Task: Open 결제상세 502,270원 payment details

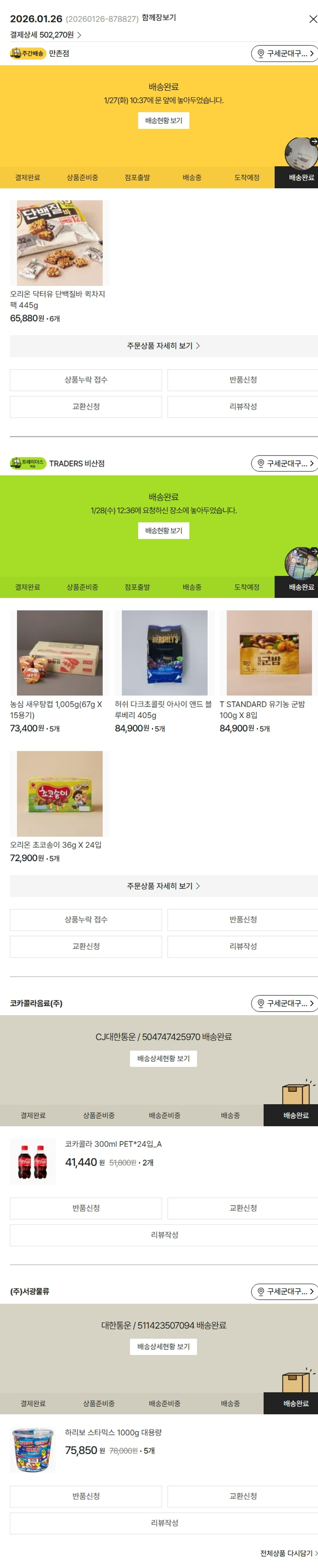Action: [x=46, y=35]
